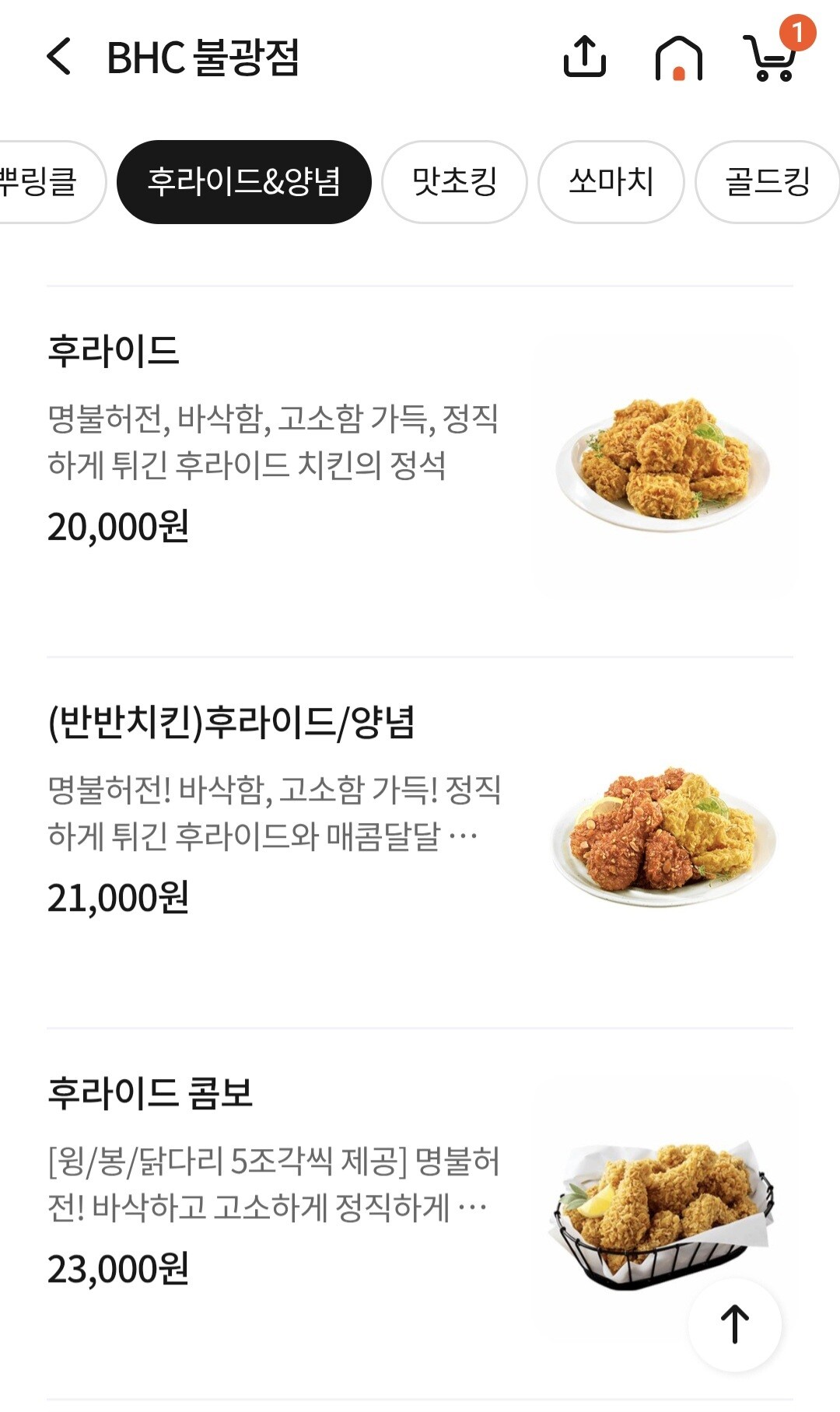Go to the home screen icon
This screenshot has width=840, height=1412.
point(678,58)
